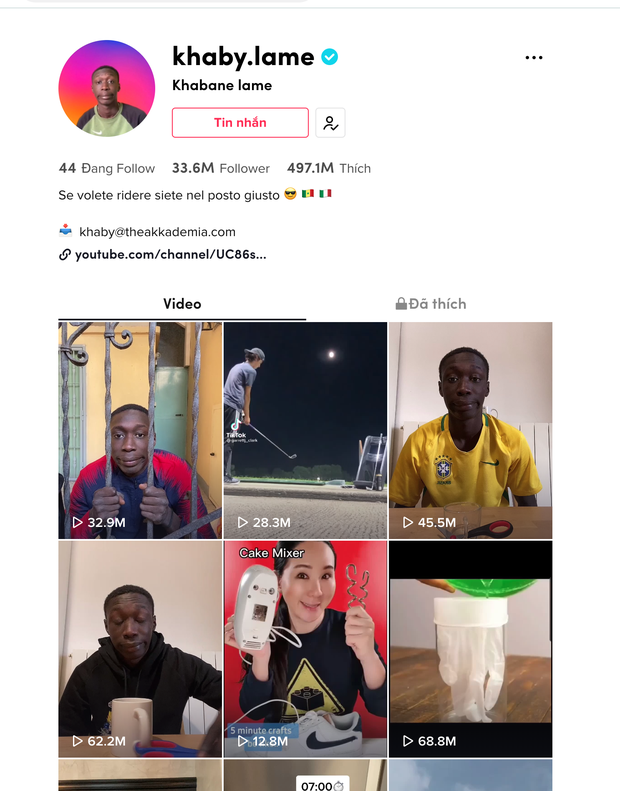The width and height of the screenshot is (620, 791).
Task: Open the video with 62.2M views
Action: (x=140, y=648)
